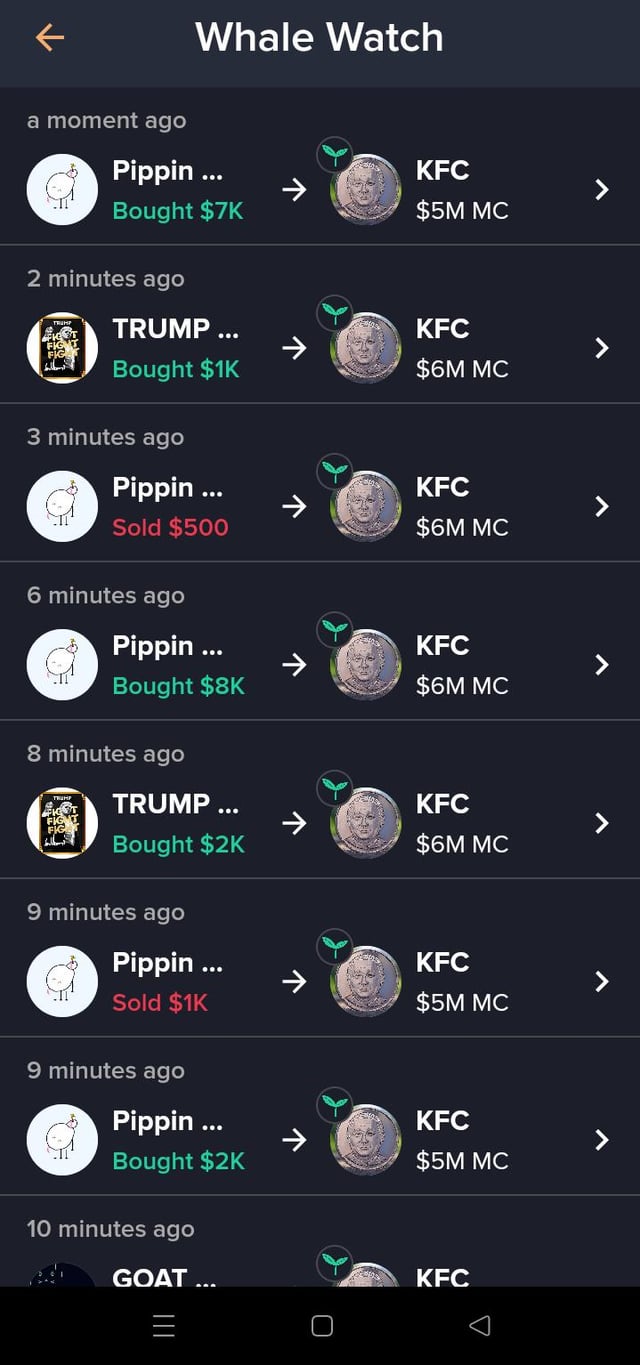Open TRUMP's $2K KFC purchase
The width and height of the screenshot is (640, 1365).
click(x=320, y=823)
